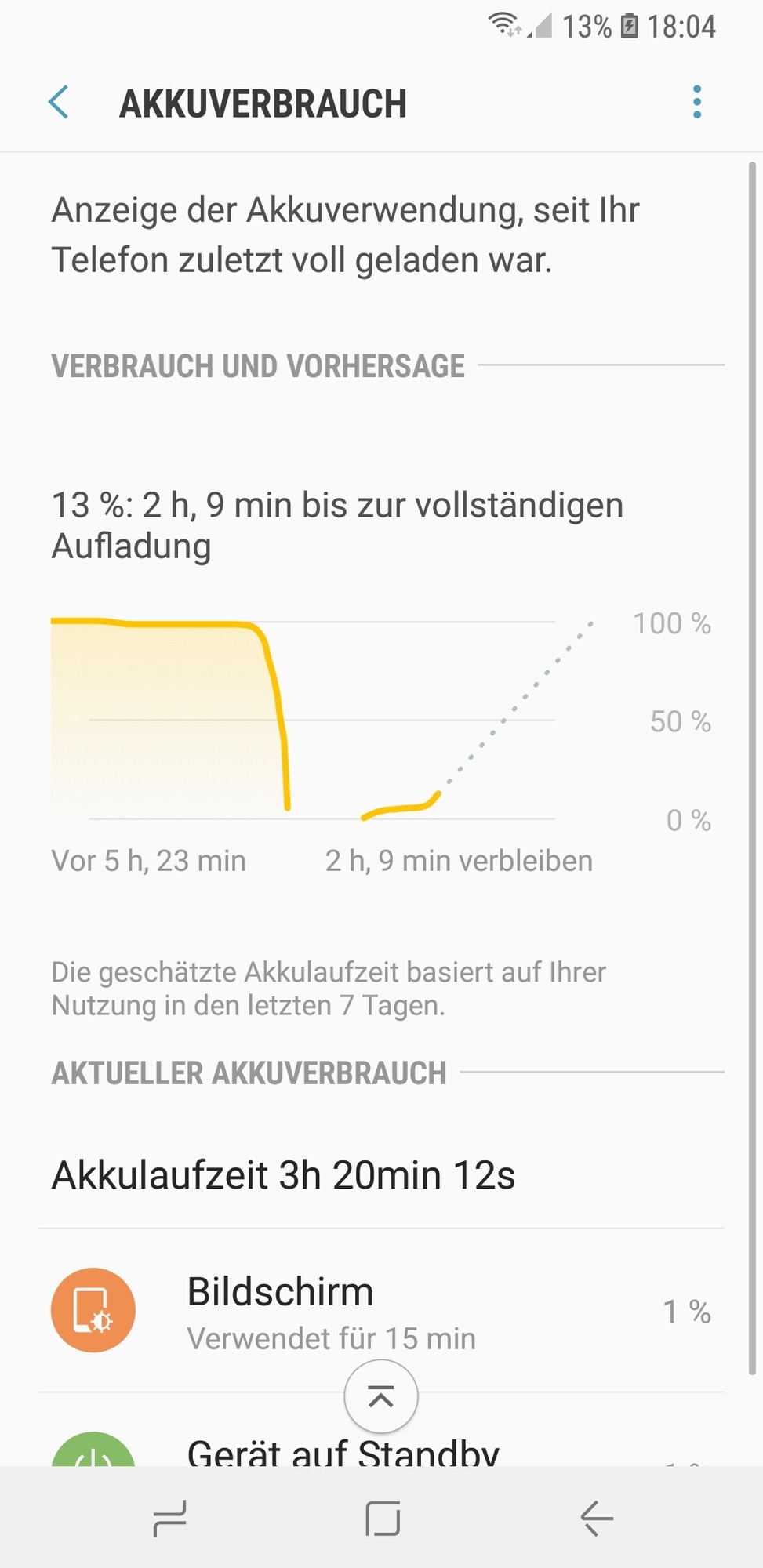Go back from Akkuverbrauch screen
Viewport: 763px width, 1568px height.
tap(59, 103)
